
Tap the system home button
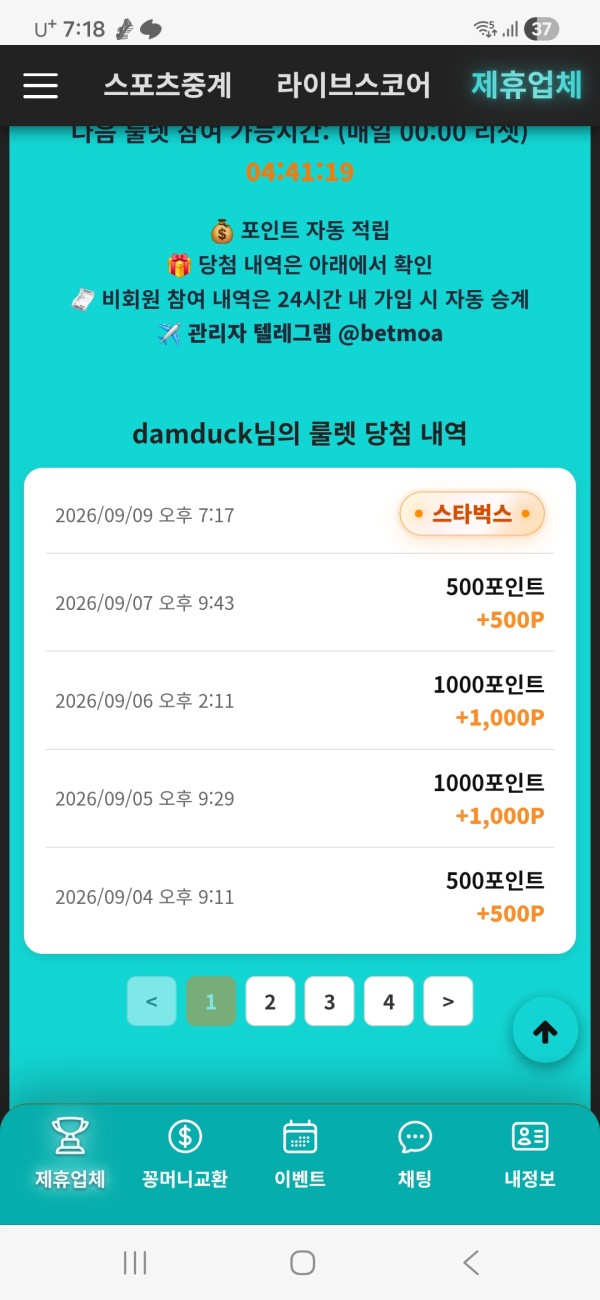303,1262
